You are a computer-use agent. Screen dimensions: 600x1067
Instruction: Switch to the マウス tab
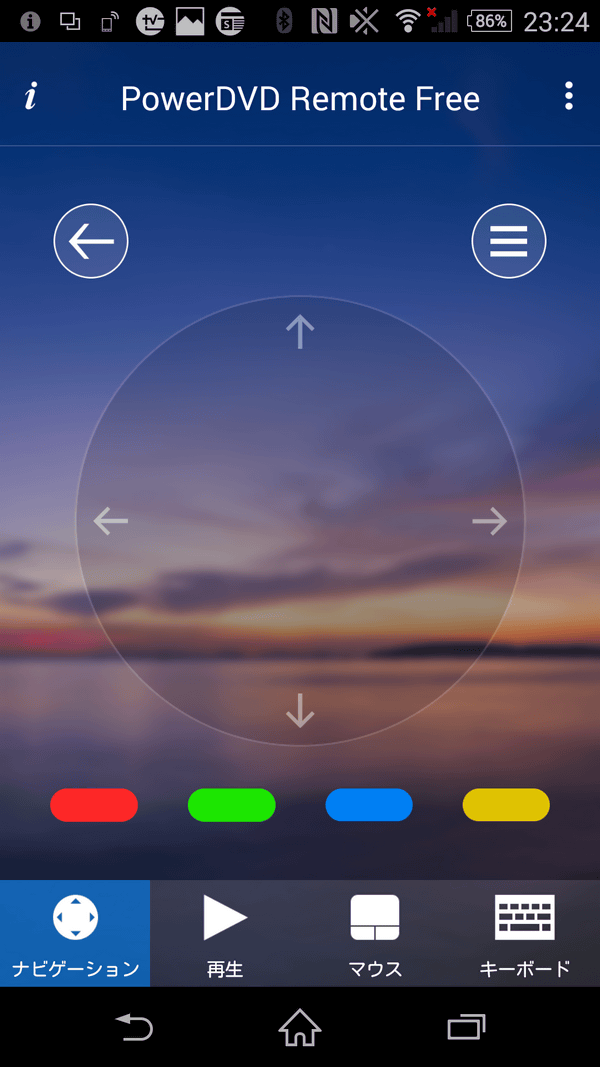(375, 933)
